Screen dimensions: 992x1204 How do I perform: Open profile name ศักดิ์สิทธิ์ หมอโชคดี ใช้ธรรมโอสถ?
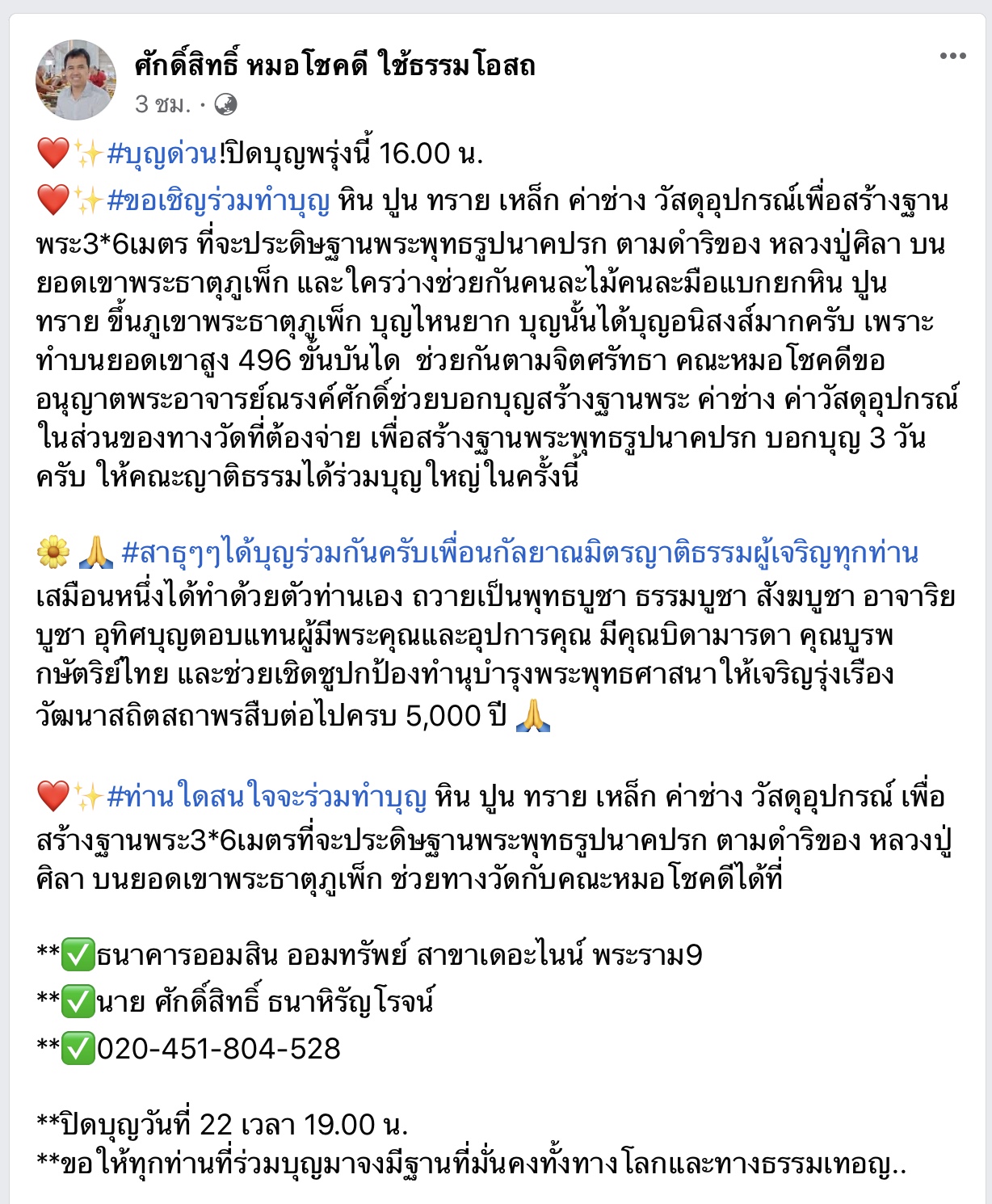pyautogui.click(x=334, y=65)
